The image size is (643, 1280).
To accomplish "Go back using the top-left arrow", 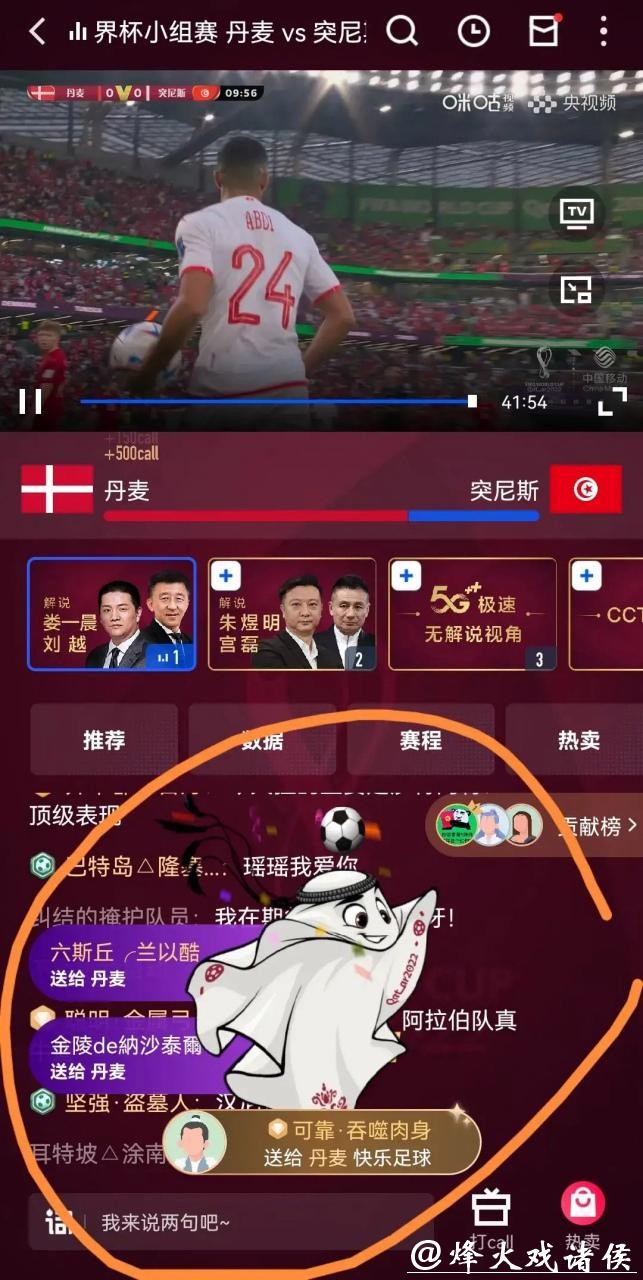I will tap(37, 32).
